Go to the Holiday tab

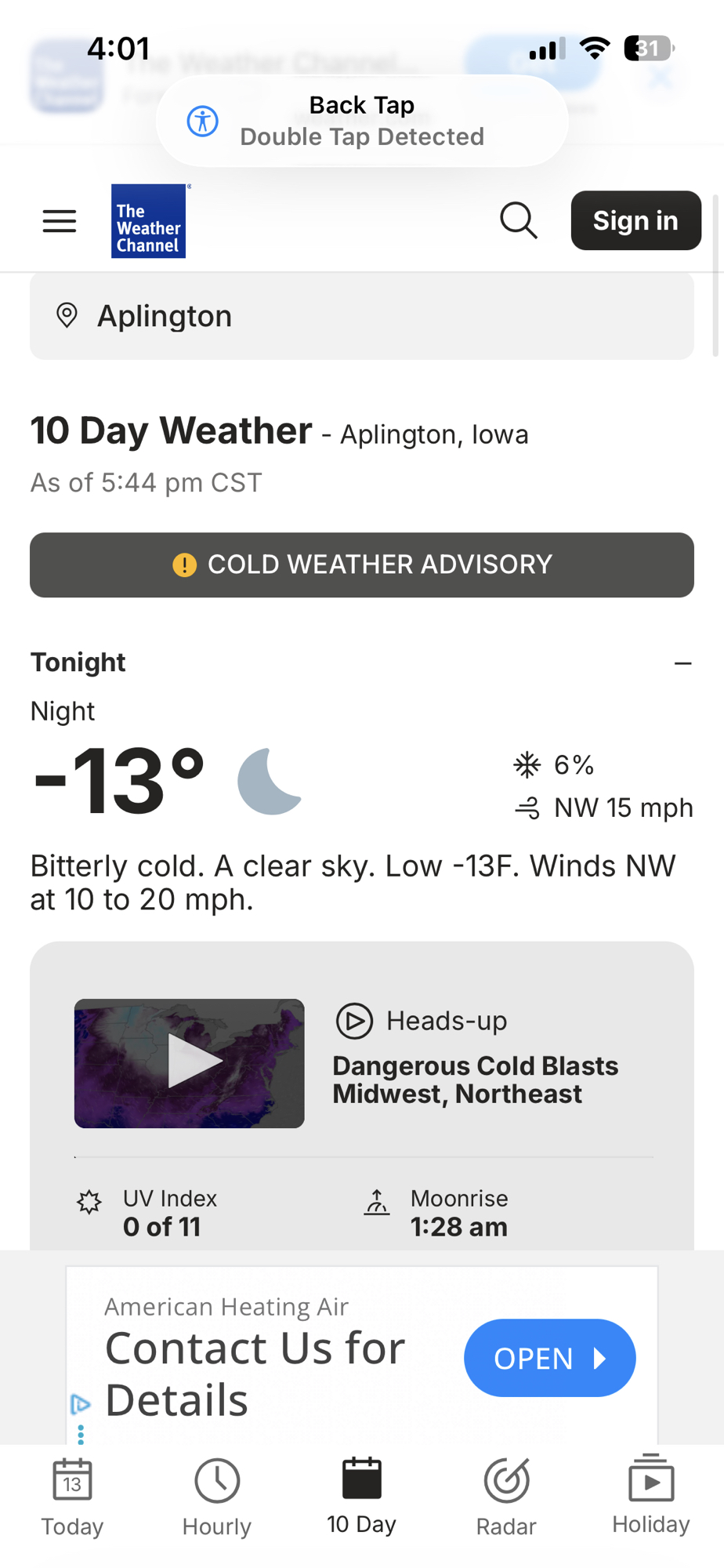pyautogui.click(x=650, y=1496)
